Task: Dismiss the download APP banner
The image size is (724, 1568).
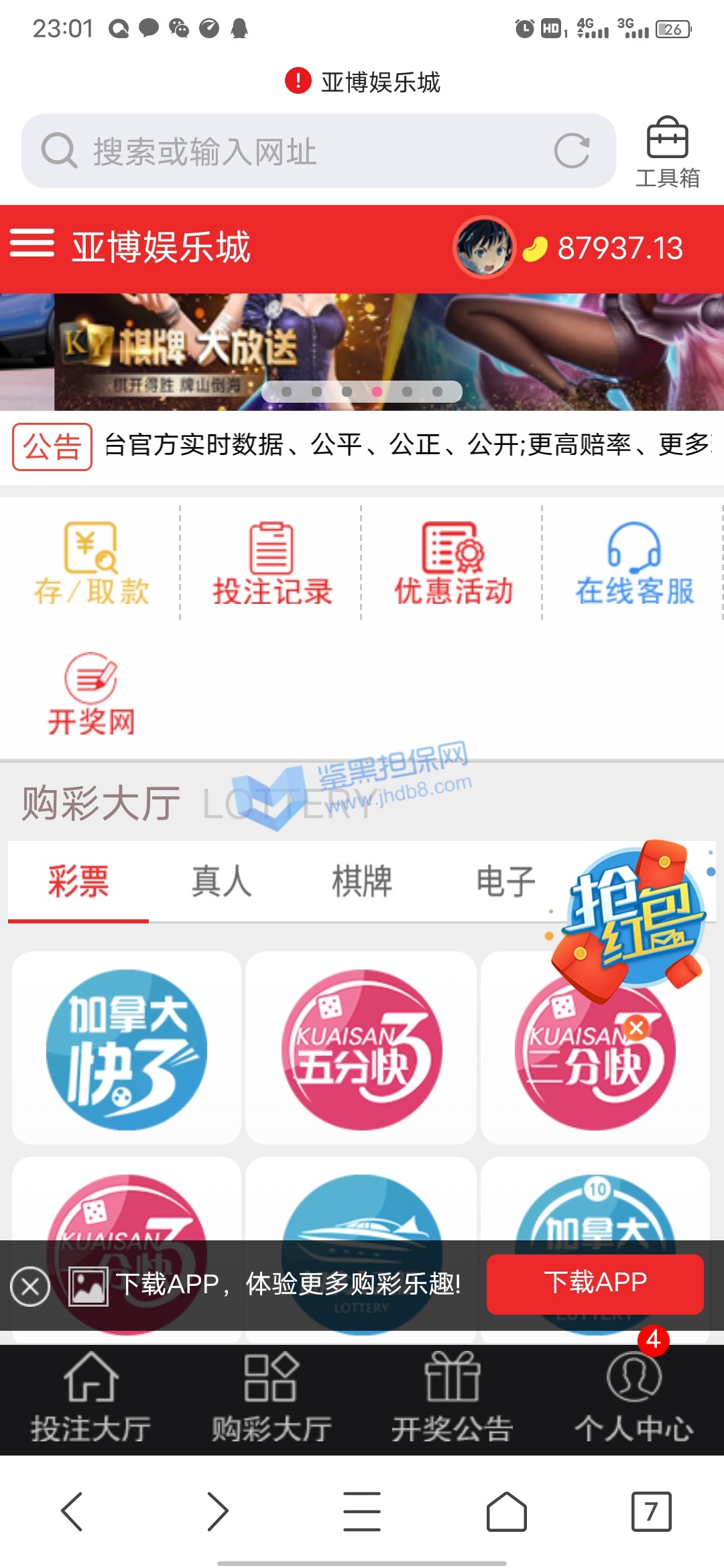Action: coord(30,1287)
